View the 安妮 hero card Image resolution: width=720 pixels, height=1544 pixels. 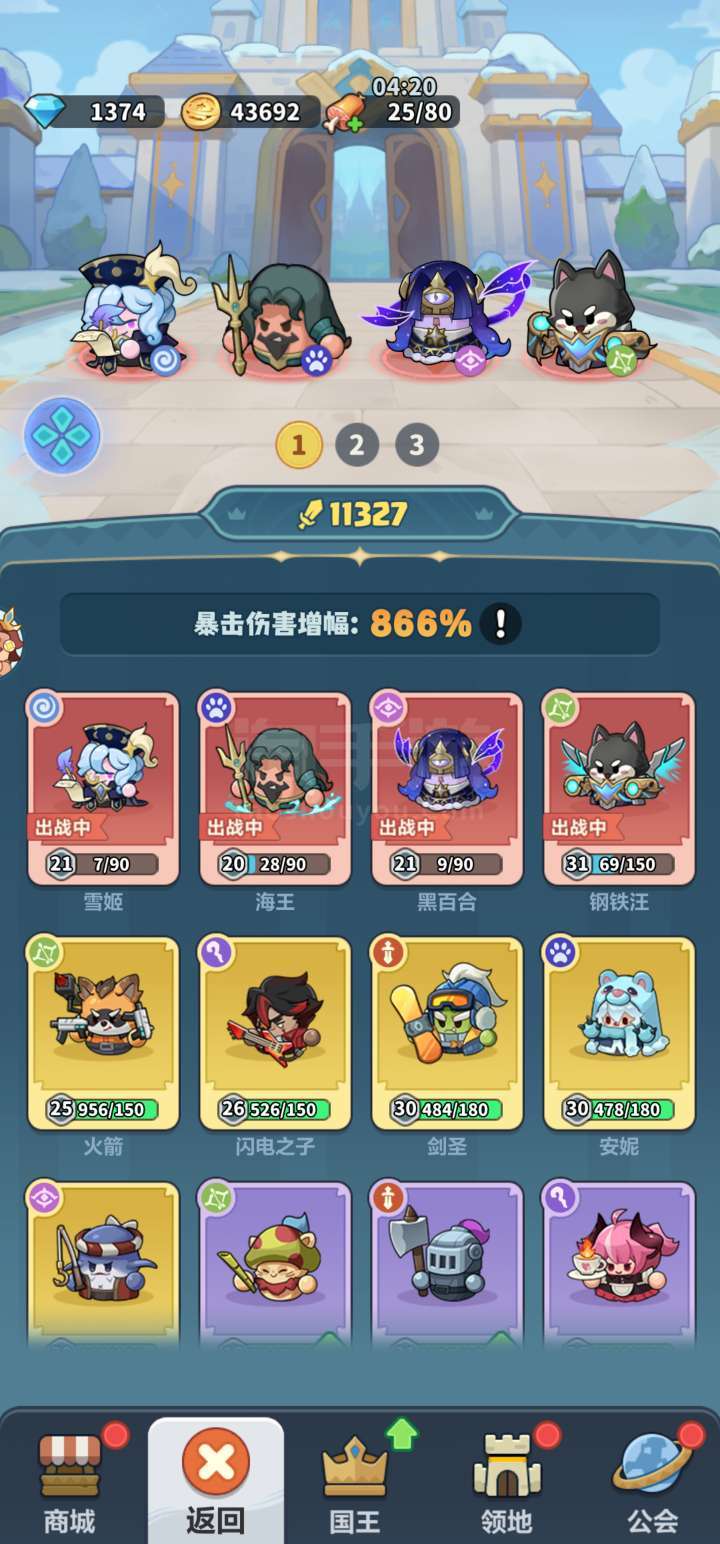(619, 1033)
